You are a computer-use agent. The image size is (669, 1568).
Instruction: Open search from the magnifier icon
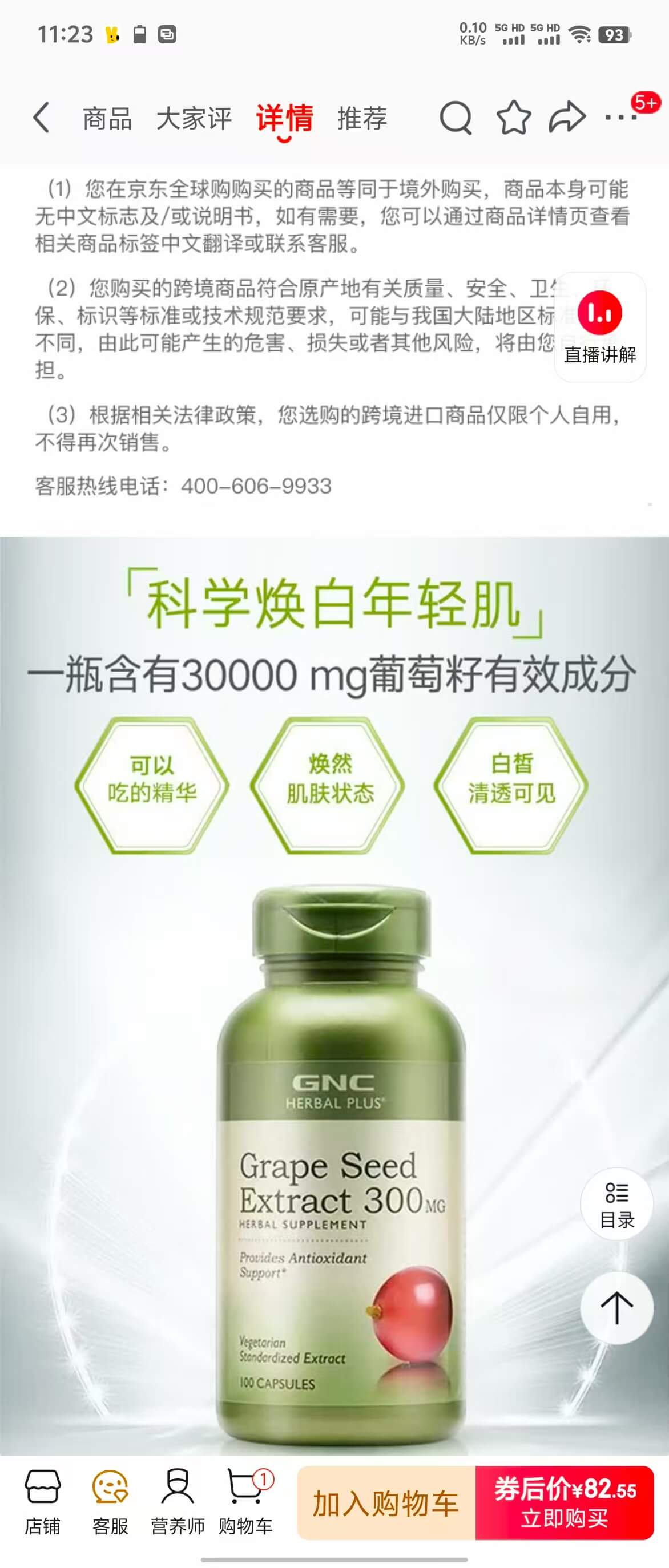[456, 118]
